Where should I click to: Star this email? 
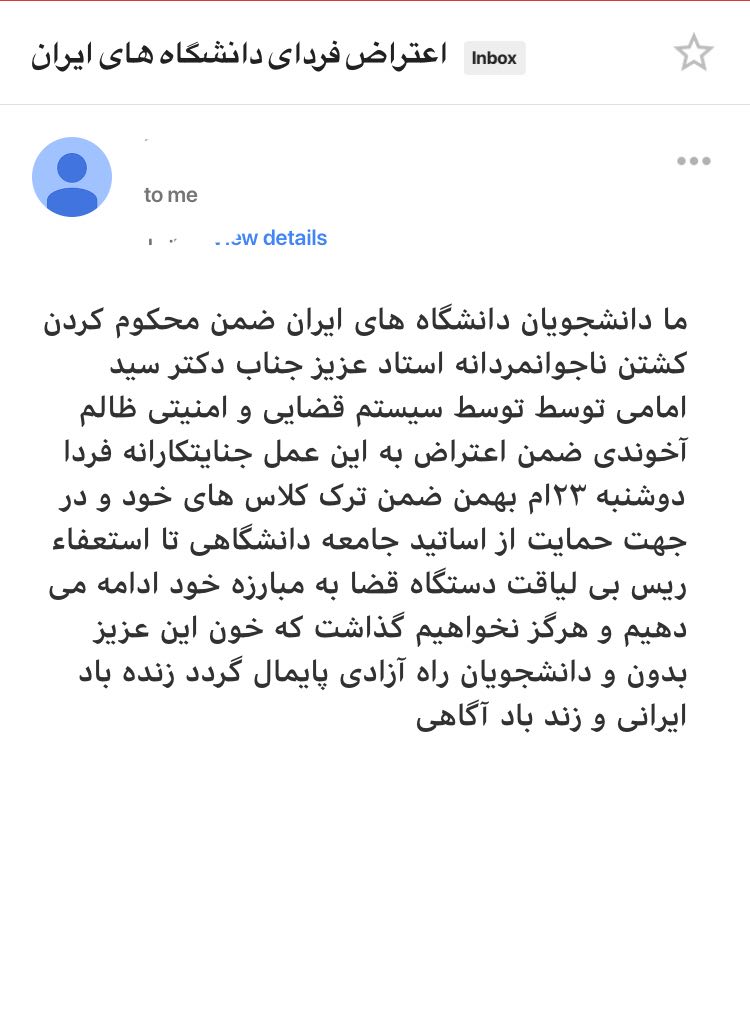[693, 53]
